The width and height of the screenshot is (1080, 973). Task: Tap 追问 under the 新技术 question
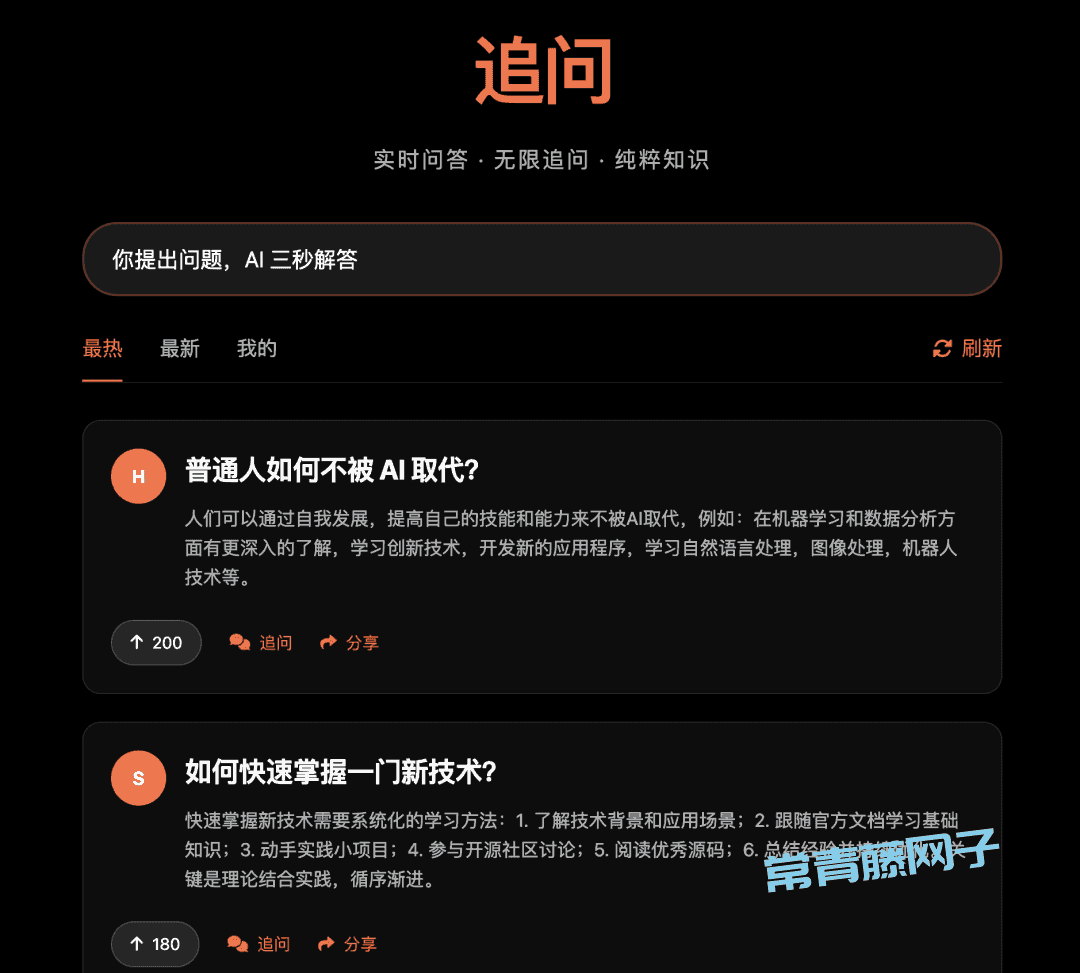pos(259,944)
